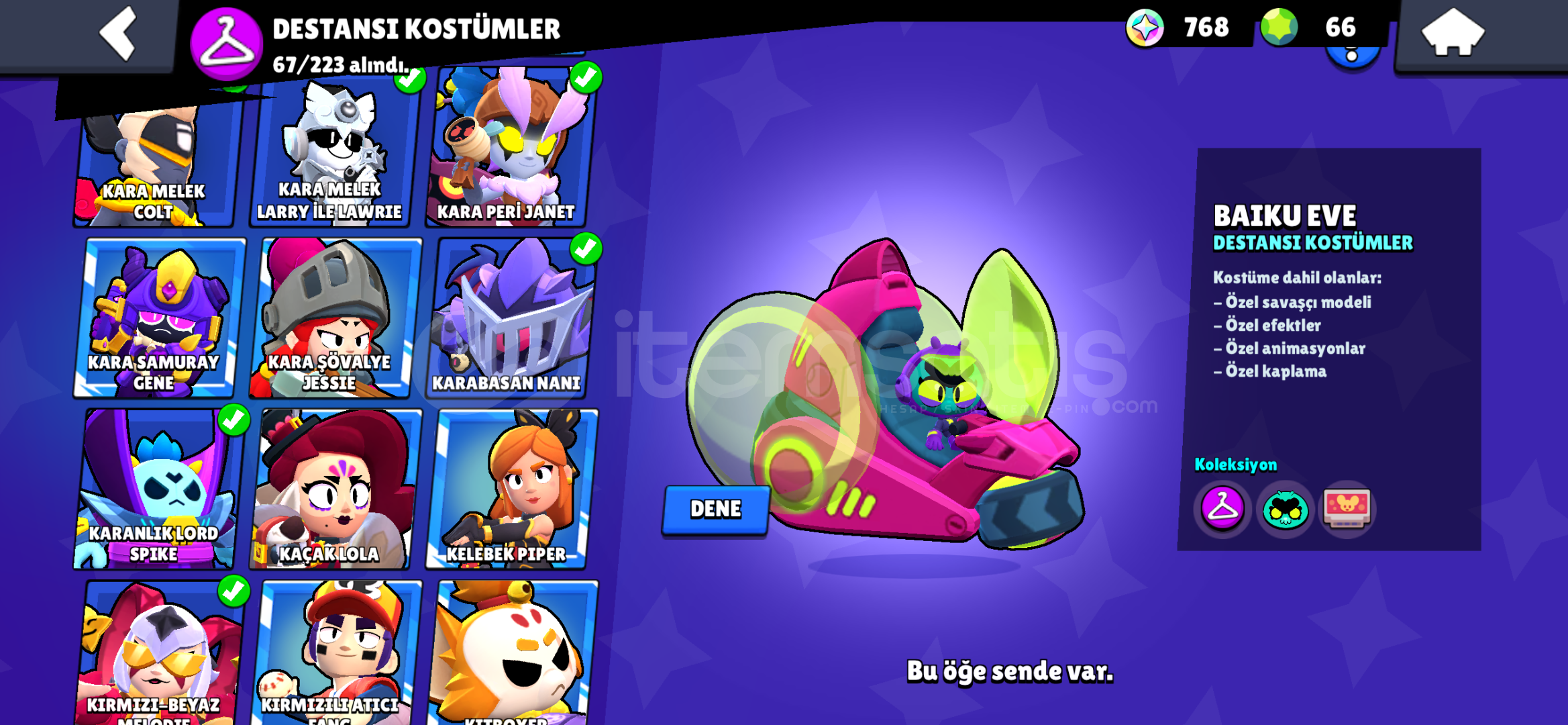
Task: Open Kara Melek Larry ile Lawrie skin
Action: 333,154
